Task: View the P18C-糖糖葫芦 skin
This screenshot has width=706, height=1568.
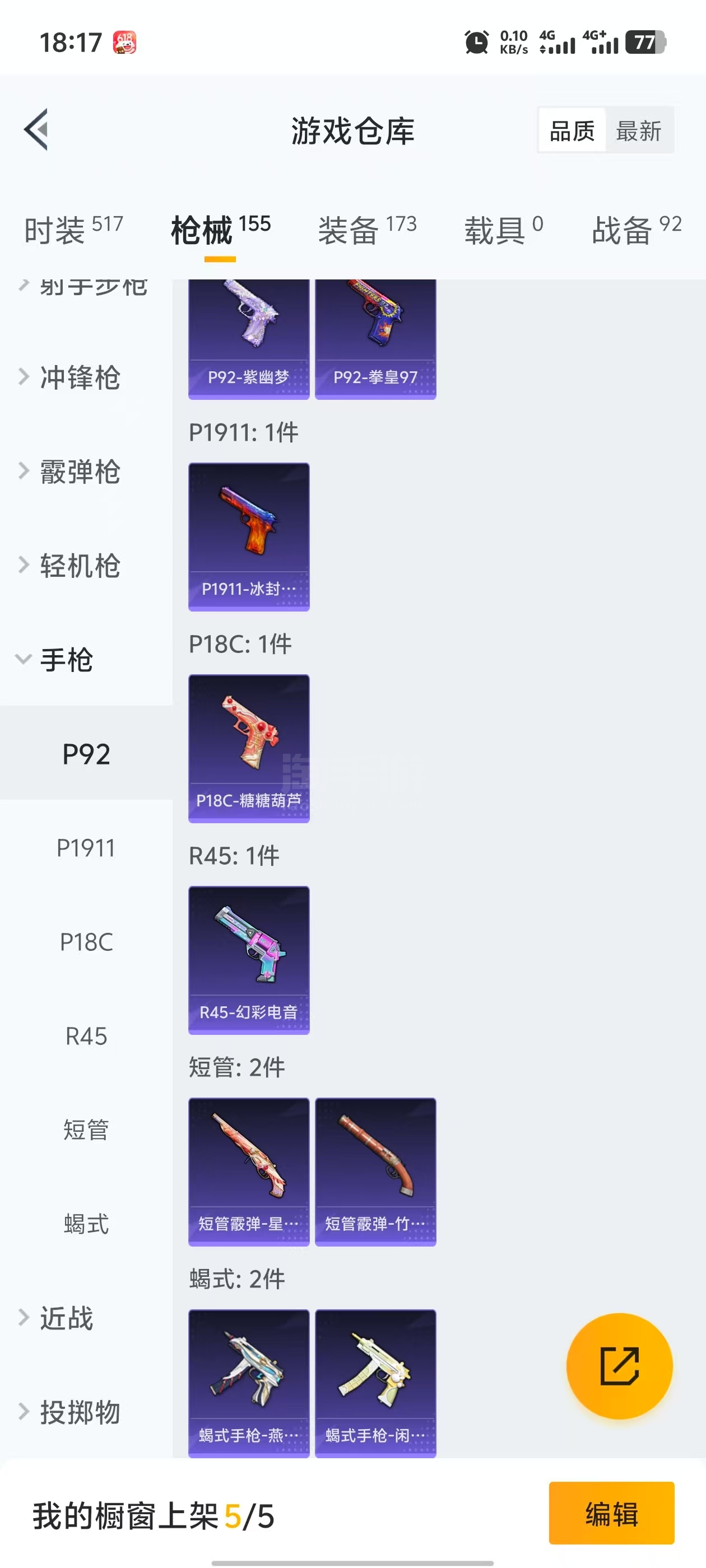Action: 249,748
